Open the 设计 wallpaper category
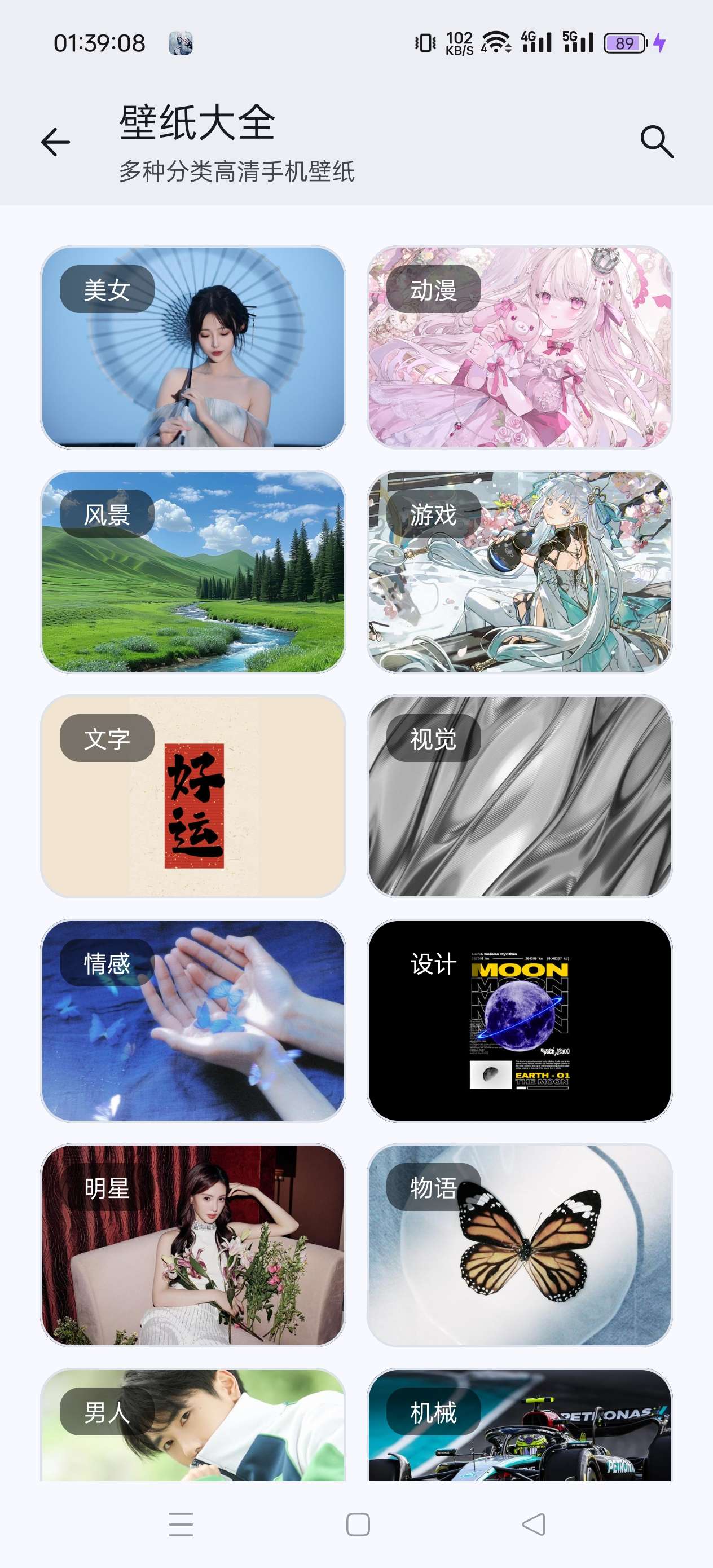Viewport: 713px width, 1568px height. pos(520,1020)
